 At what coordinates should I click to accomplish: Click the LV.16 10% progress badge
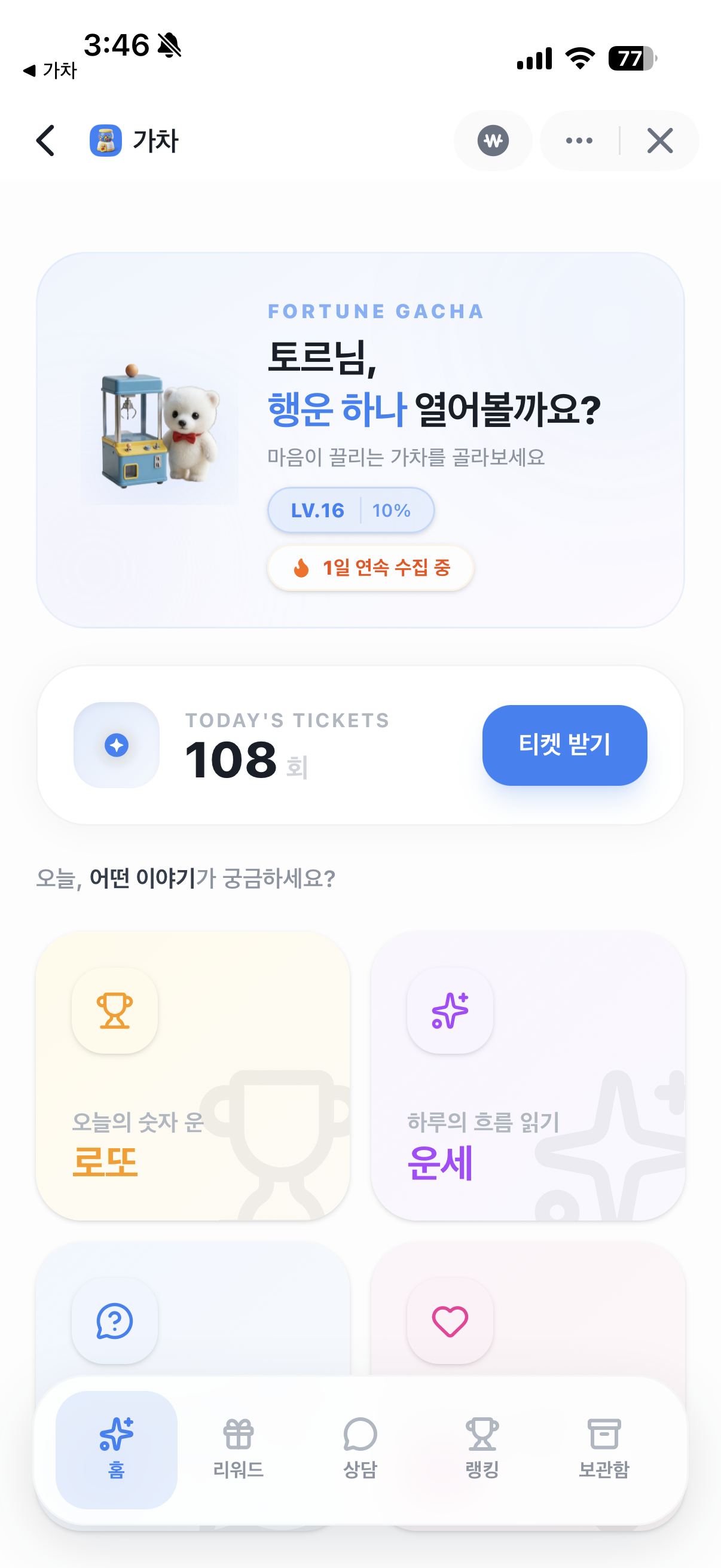[351, 510]
